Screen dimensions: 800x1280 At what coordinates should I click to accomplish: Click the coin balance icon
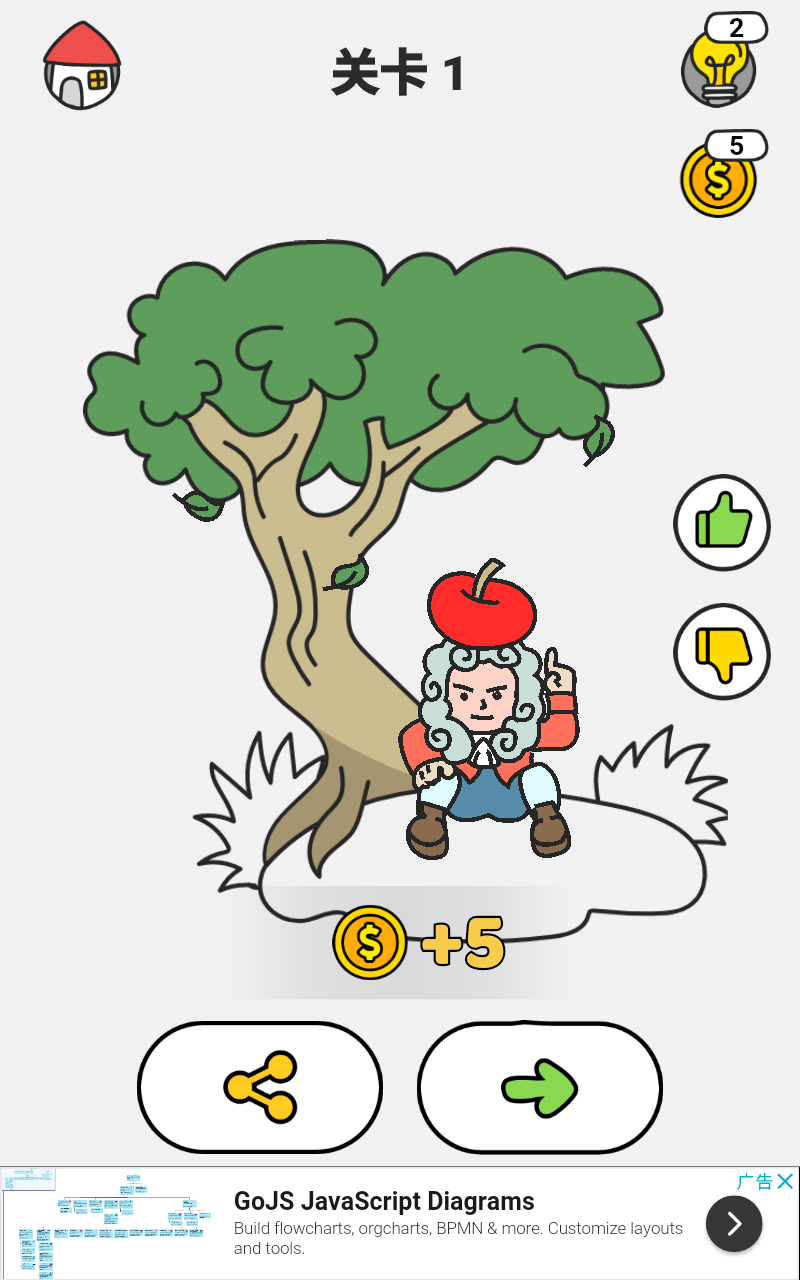pyautogui.click(x=718, y=182)
